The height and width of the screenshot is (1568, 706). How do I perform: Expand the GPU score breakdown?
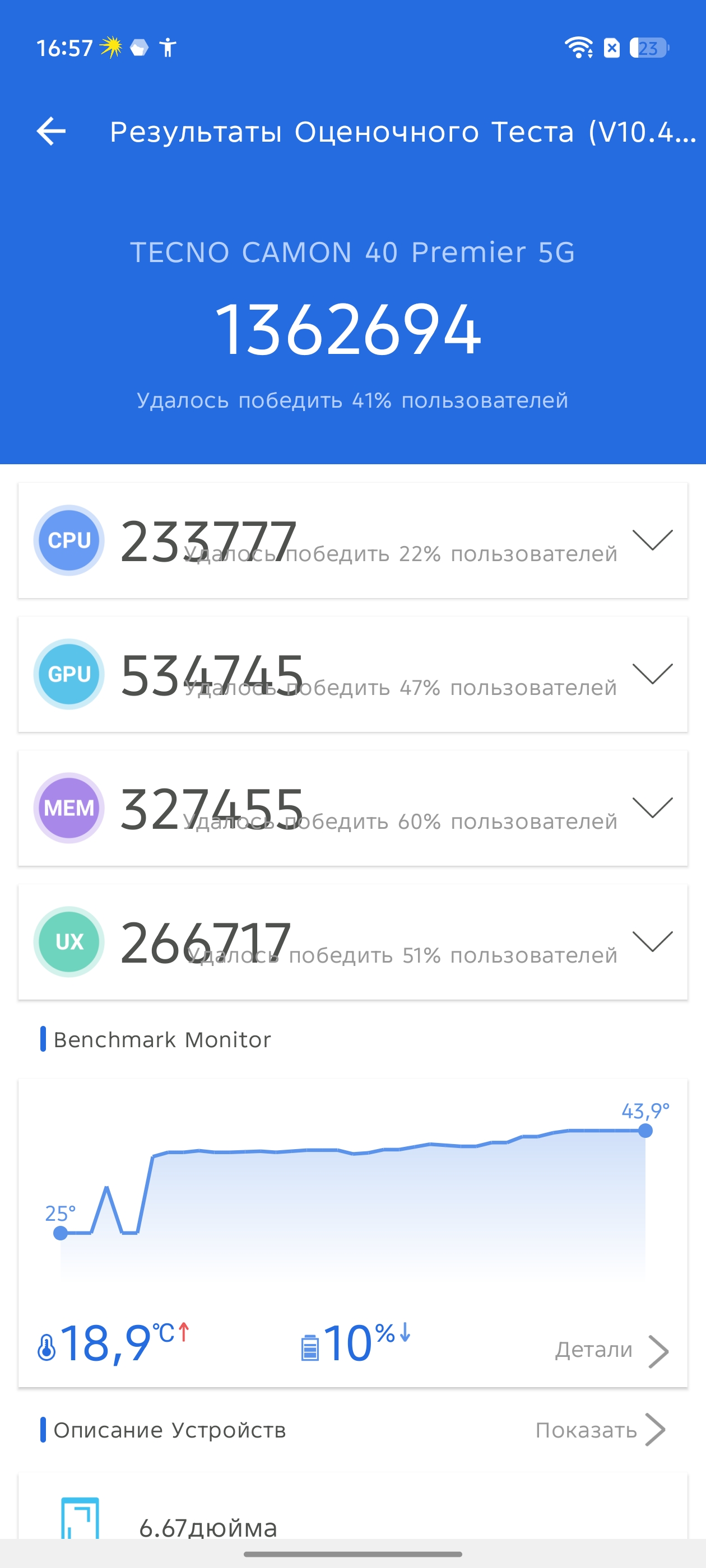652,674
